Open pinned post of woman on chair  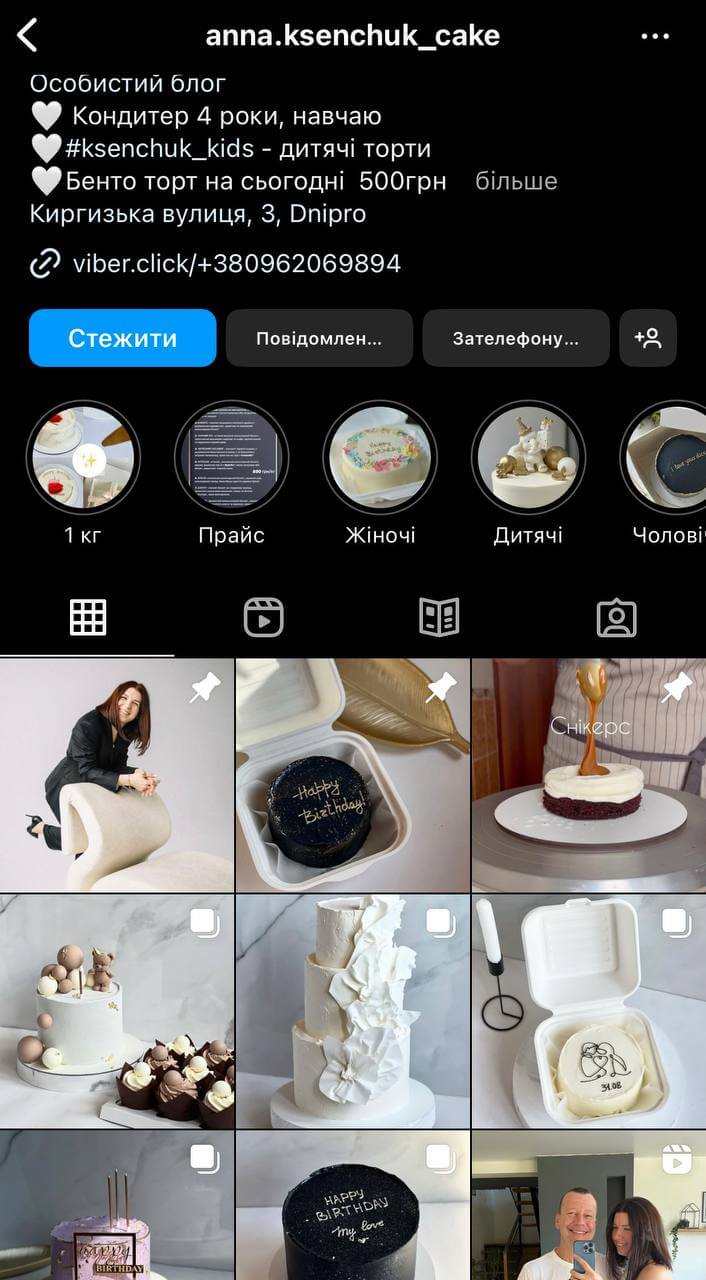[117, 775]
